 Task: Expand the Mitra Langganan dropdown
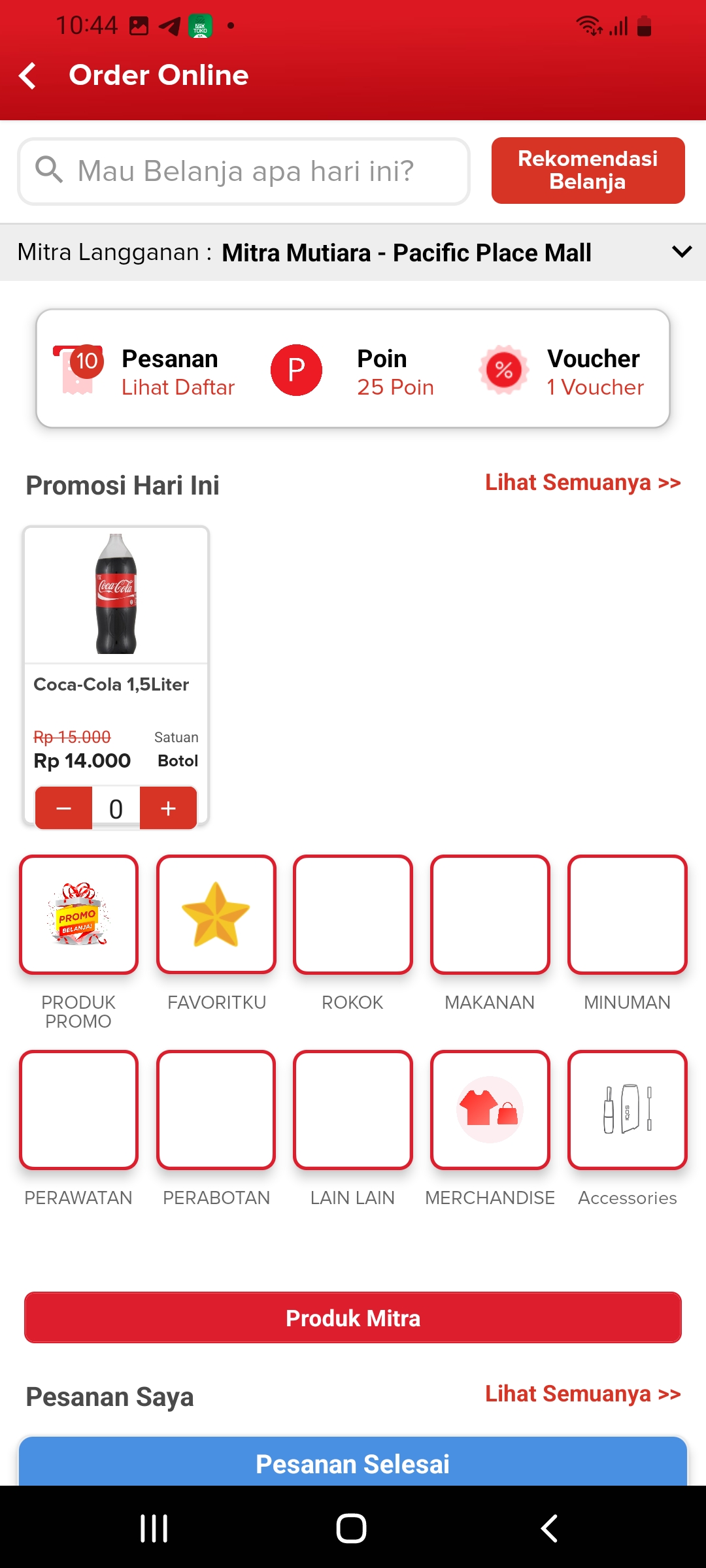tap(681, 252)
